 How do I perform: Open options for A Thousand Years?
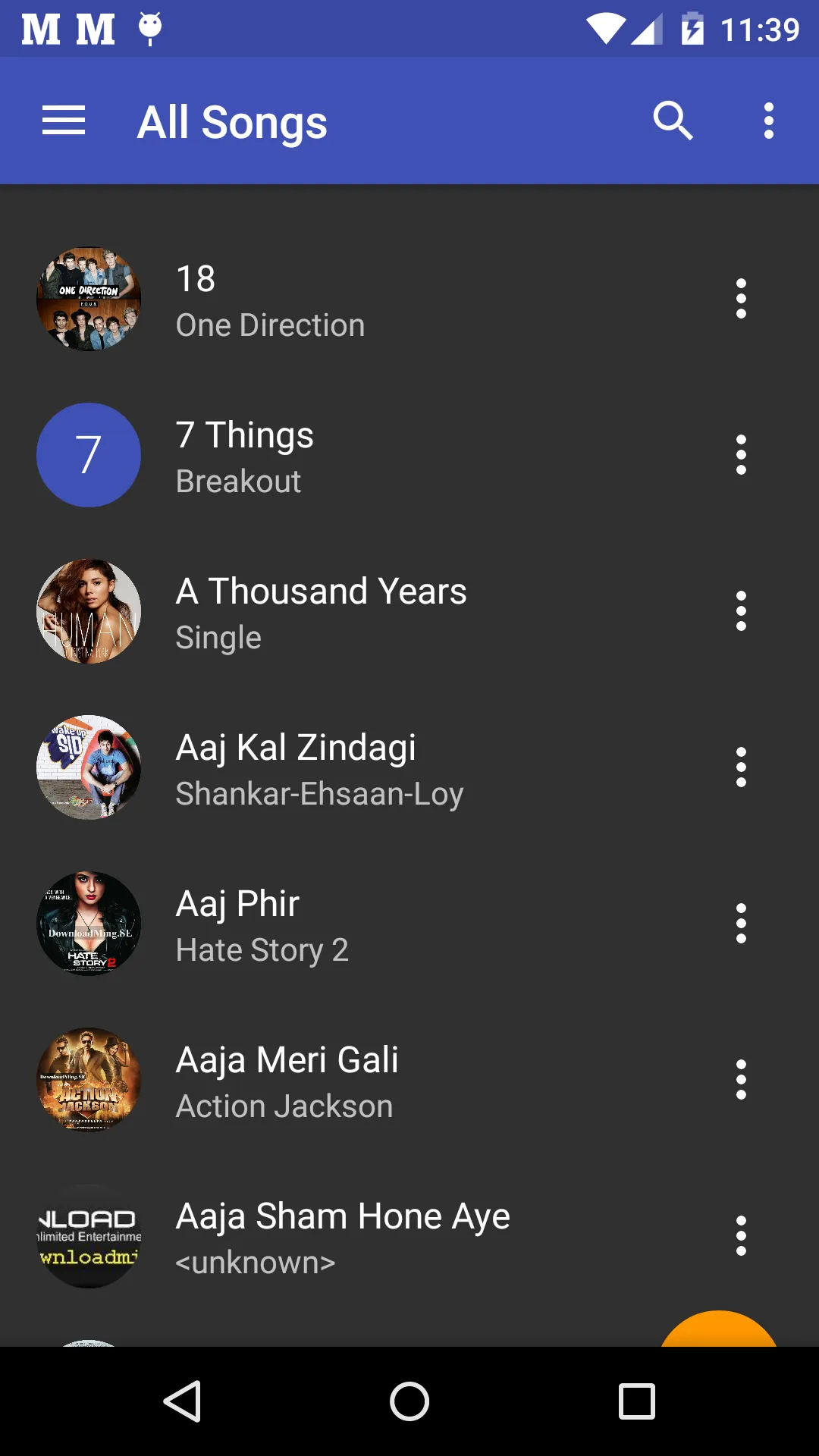[741, 611]
